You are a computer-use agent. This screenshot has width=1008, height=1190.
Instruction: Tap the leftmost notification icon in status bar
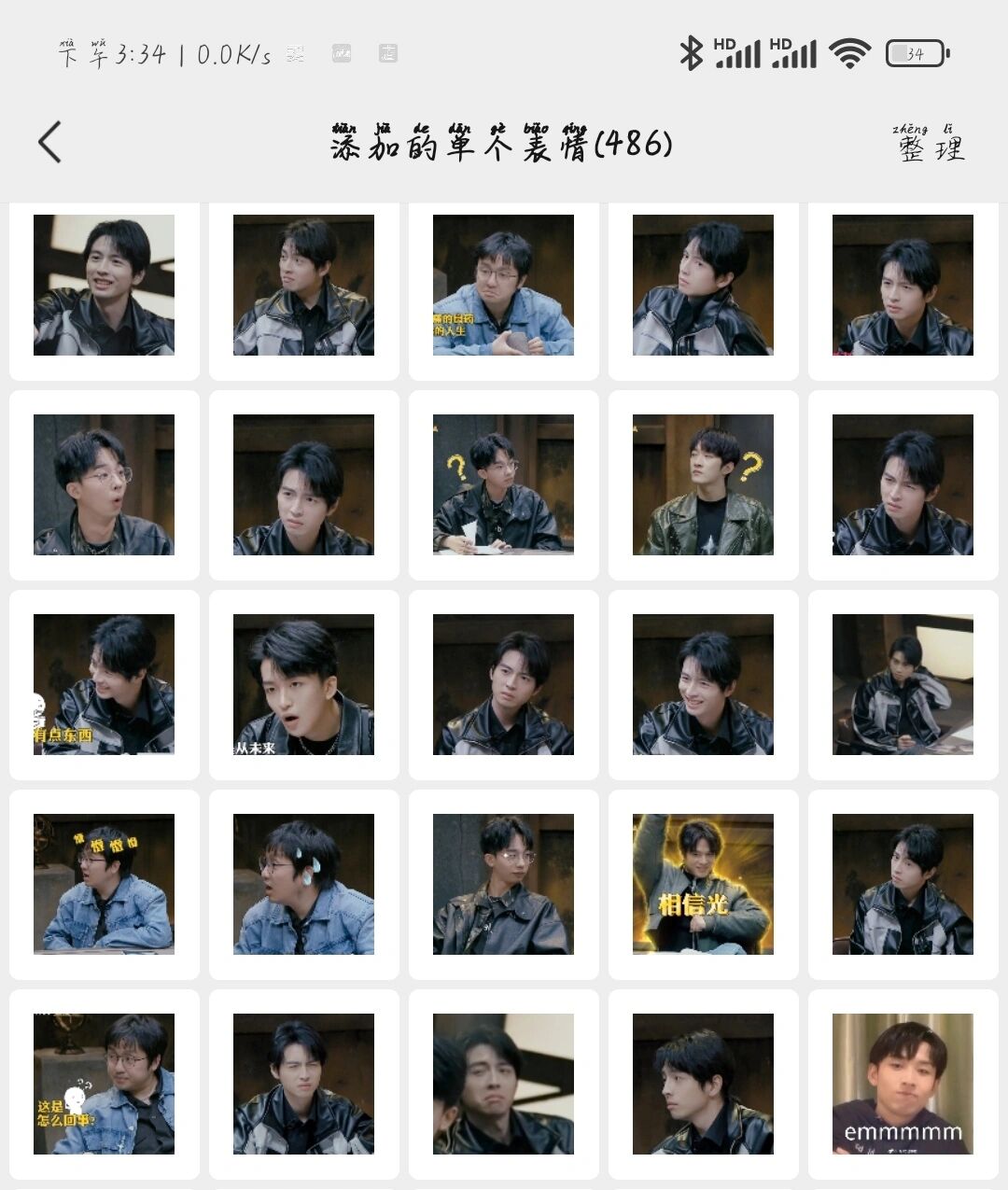point(295,54)
